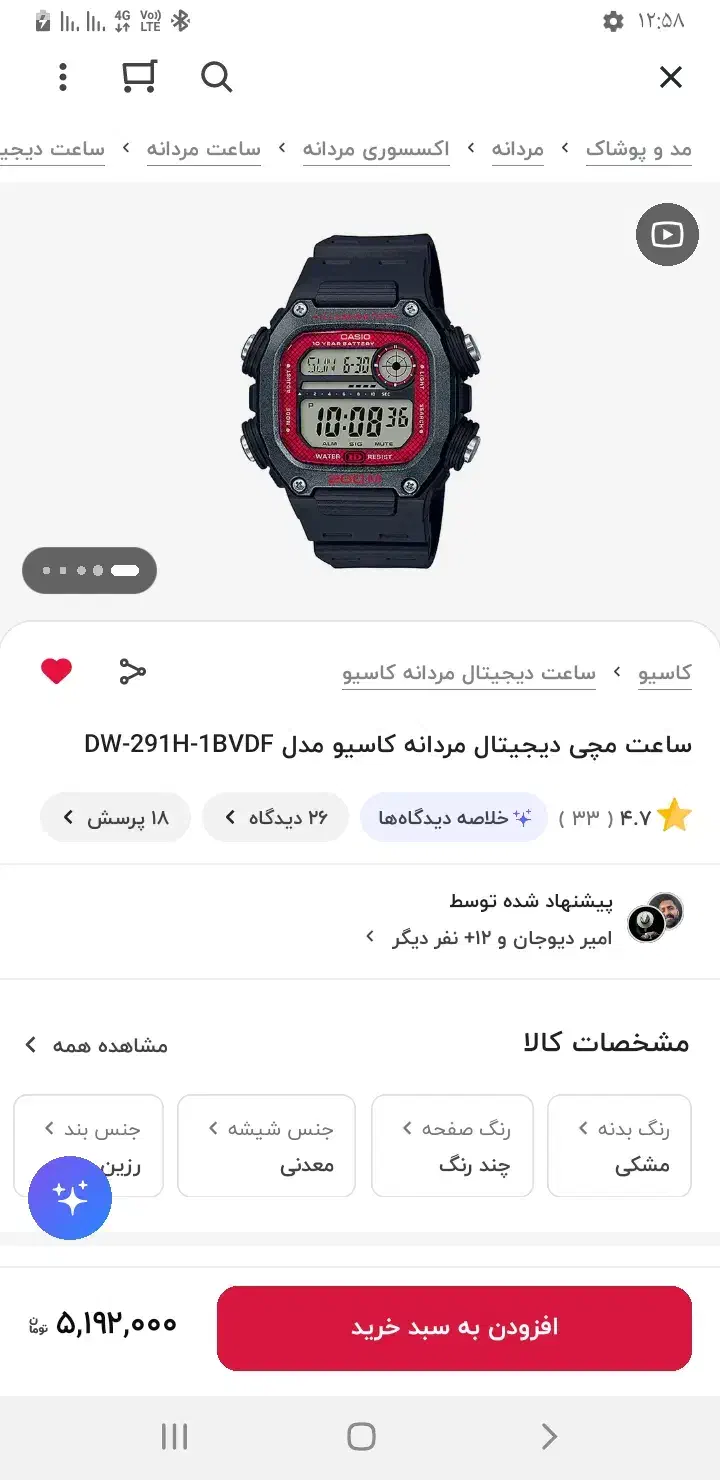Screen dimensions: 720x1480
Task: Open the ۲۶ دیدگاه comments chip
Action: tap(275, 818)
